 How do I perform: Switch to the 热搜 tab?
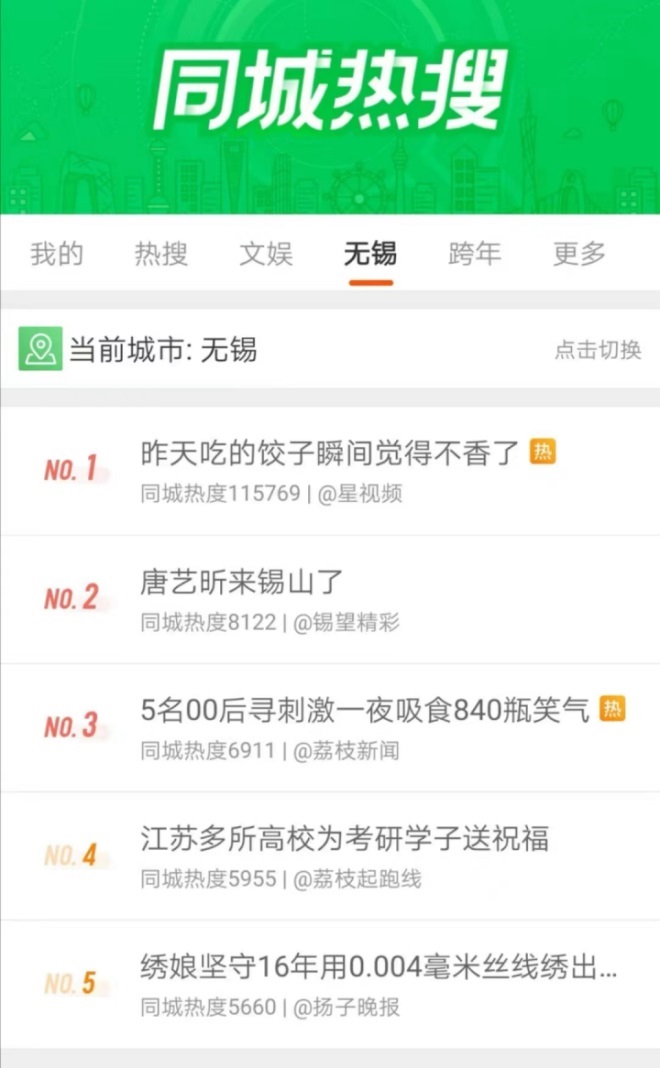161,254
